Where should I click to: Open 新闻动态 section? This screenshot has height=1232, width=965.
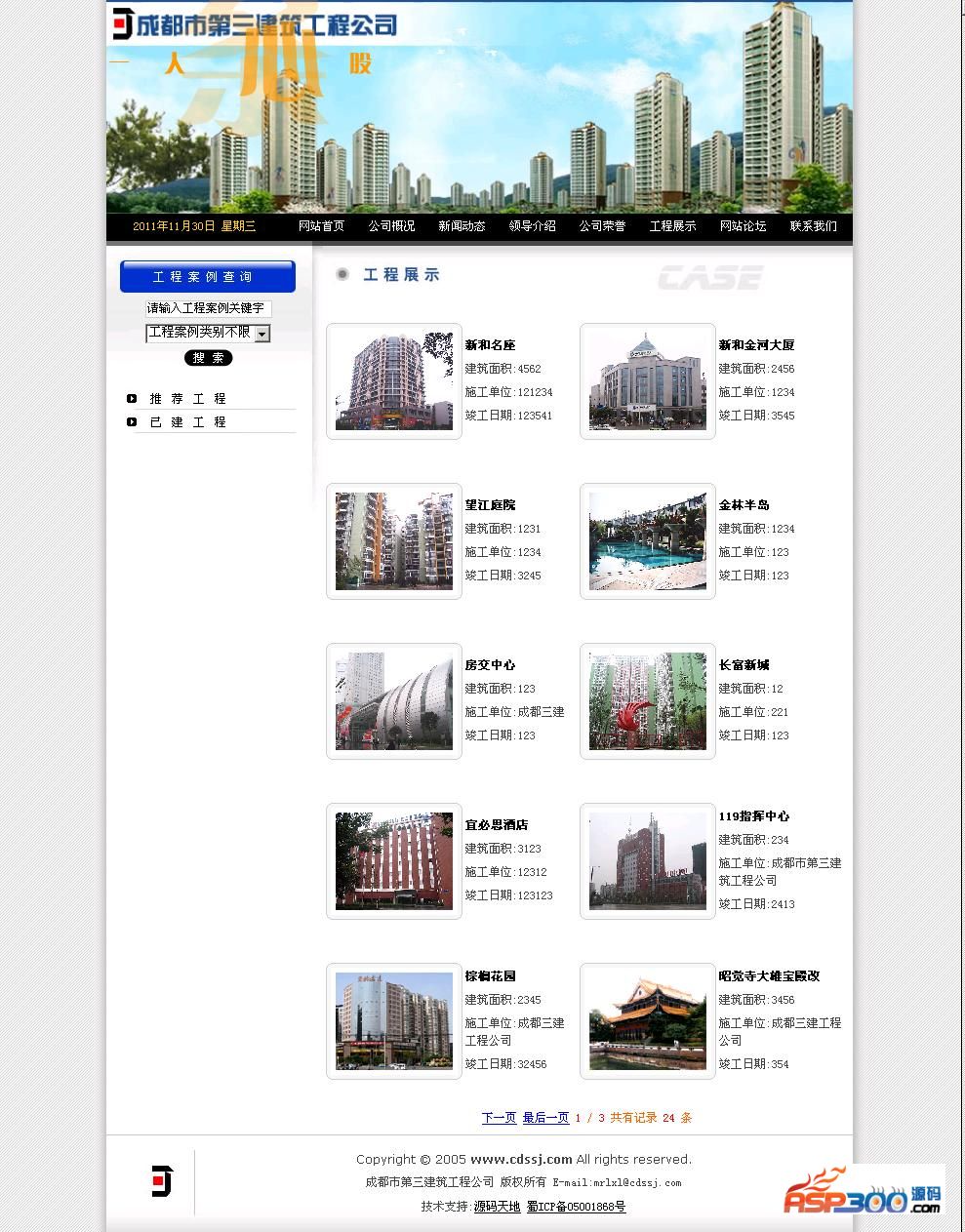(462, 226)
